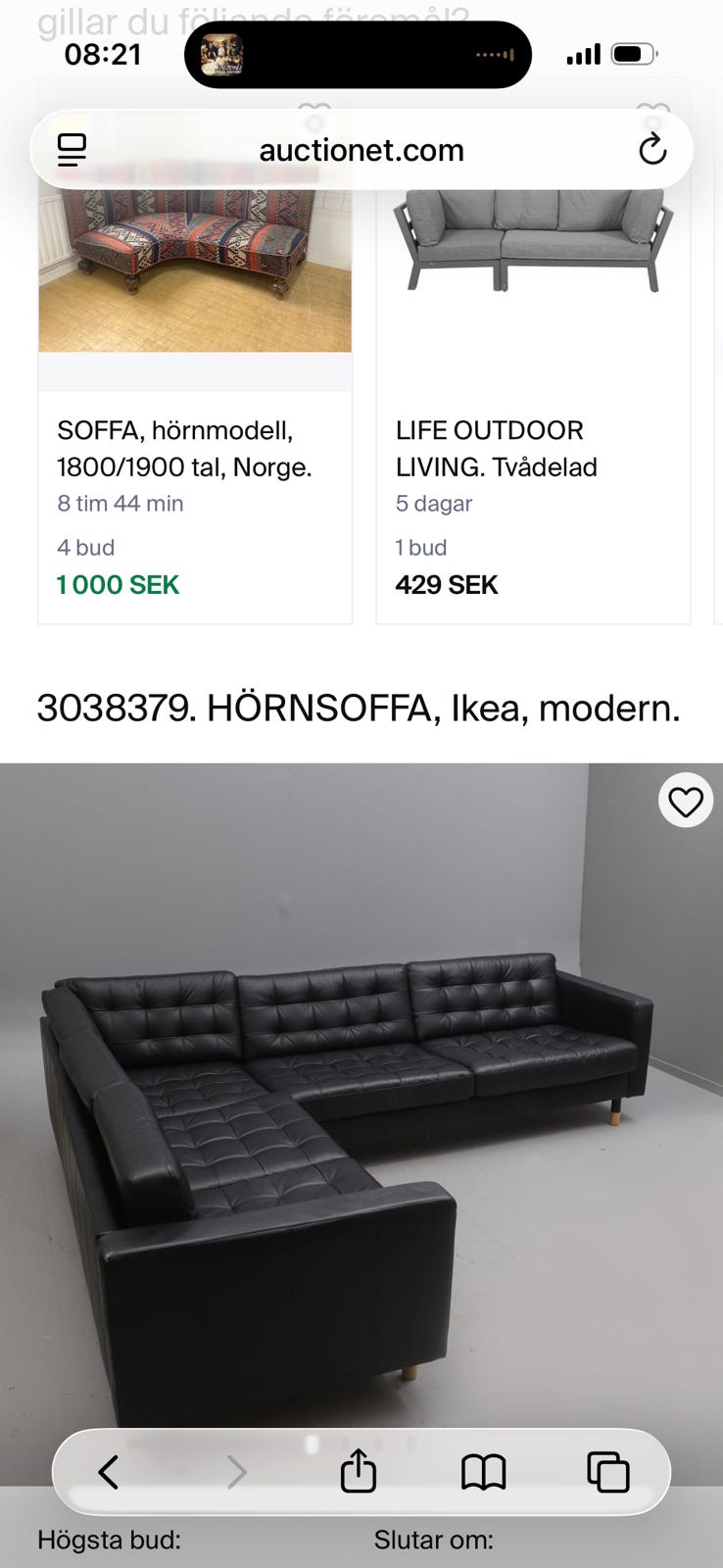Tap the address bar showing auctionet.com

coord(361,150)
